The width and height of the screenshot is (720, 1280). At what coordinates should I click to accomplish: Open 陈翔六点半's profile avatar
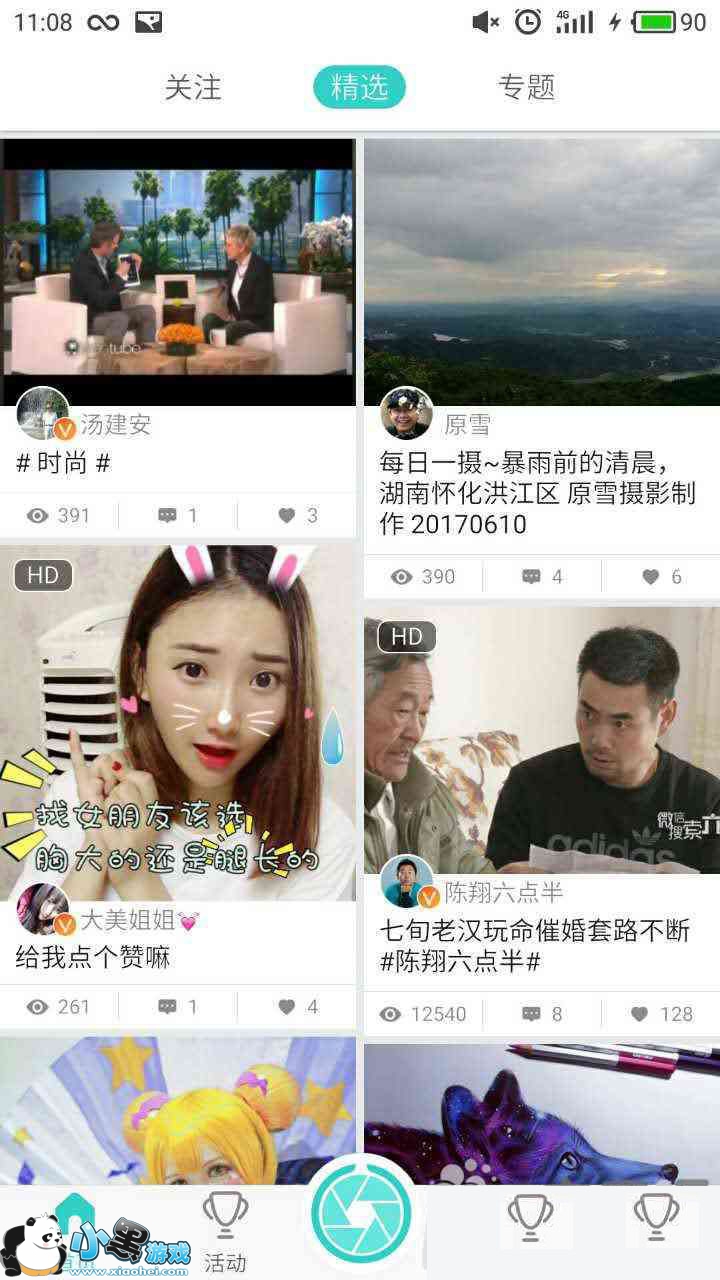pyautogui.click(x=407, y=881)
